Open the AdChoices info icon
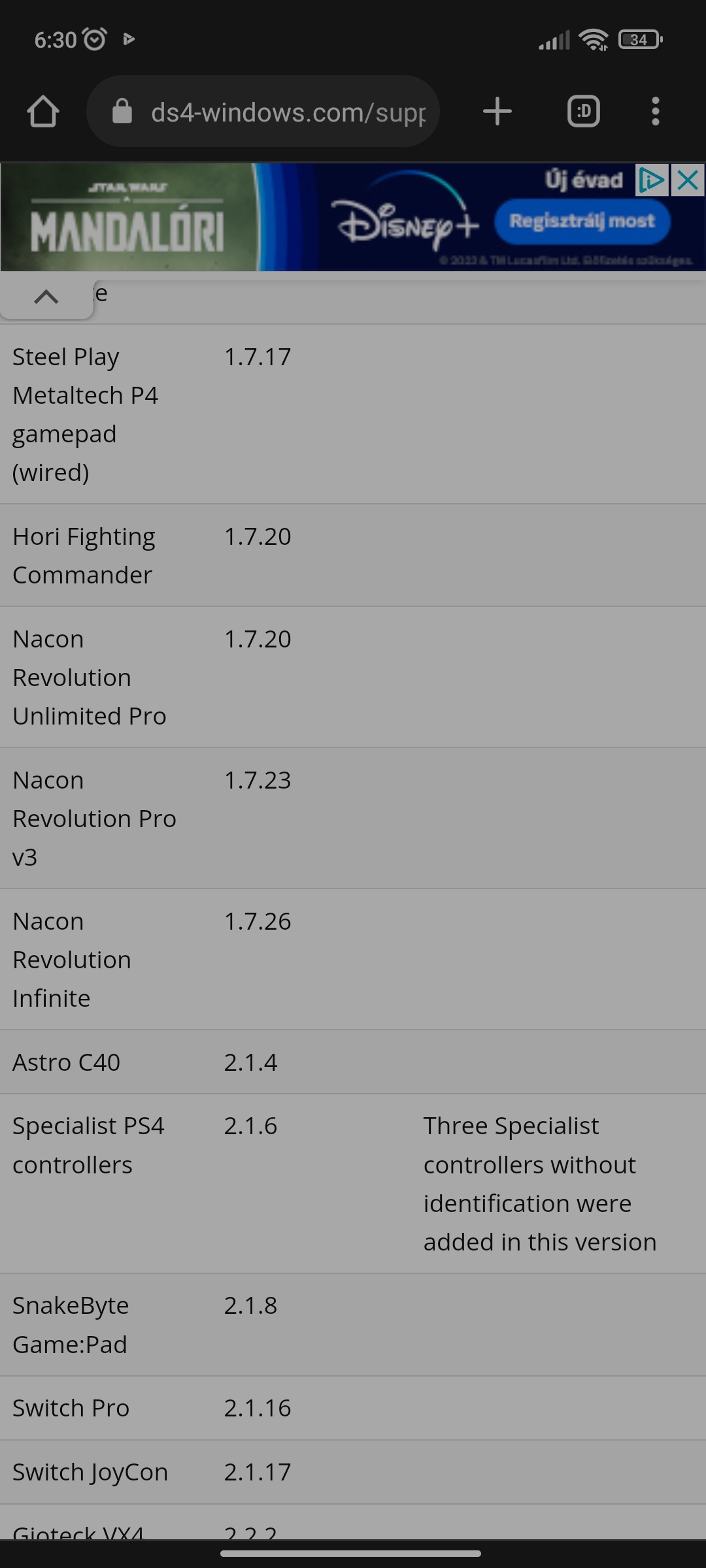 [x=651, y=180]
